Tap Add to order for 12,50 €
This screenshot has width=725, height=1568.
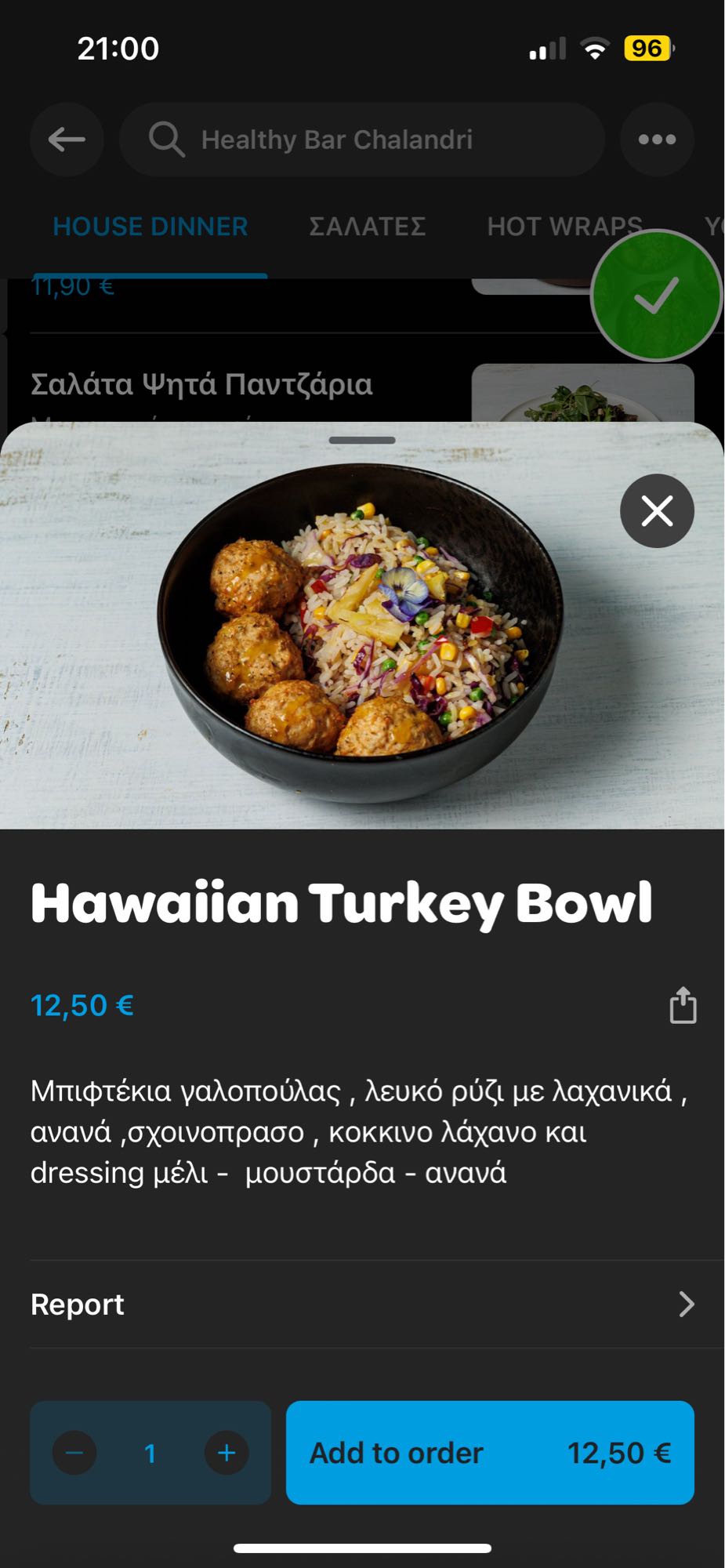(x=490, y=1452)
